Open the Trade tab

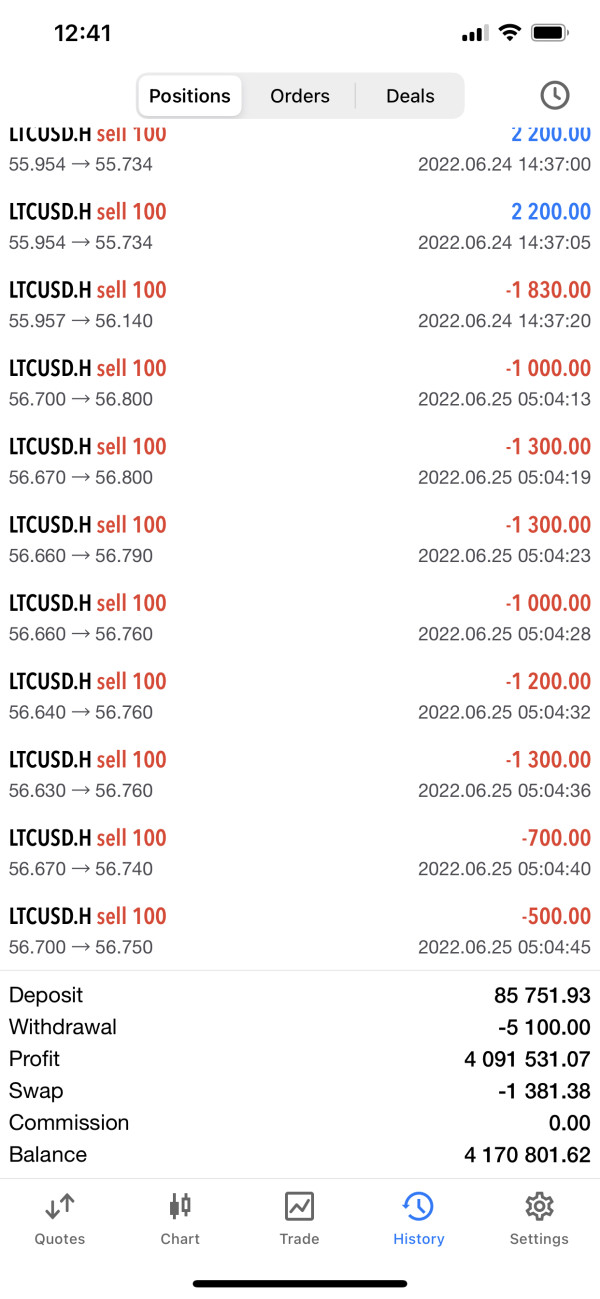299,1218
